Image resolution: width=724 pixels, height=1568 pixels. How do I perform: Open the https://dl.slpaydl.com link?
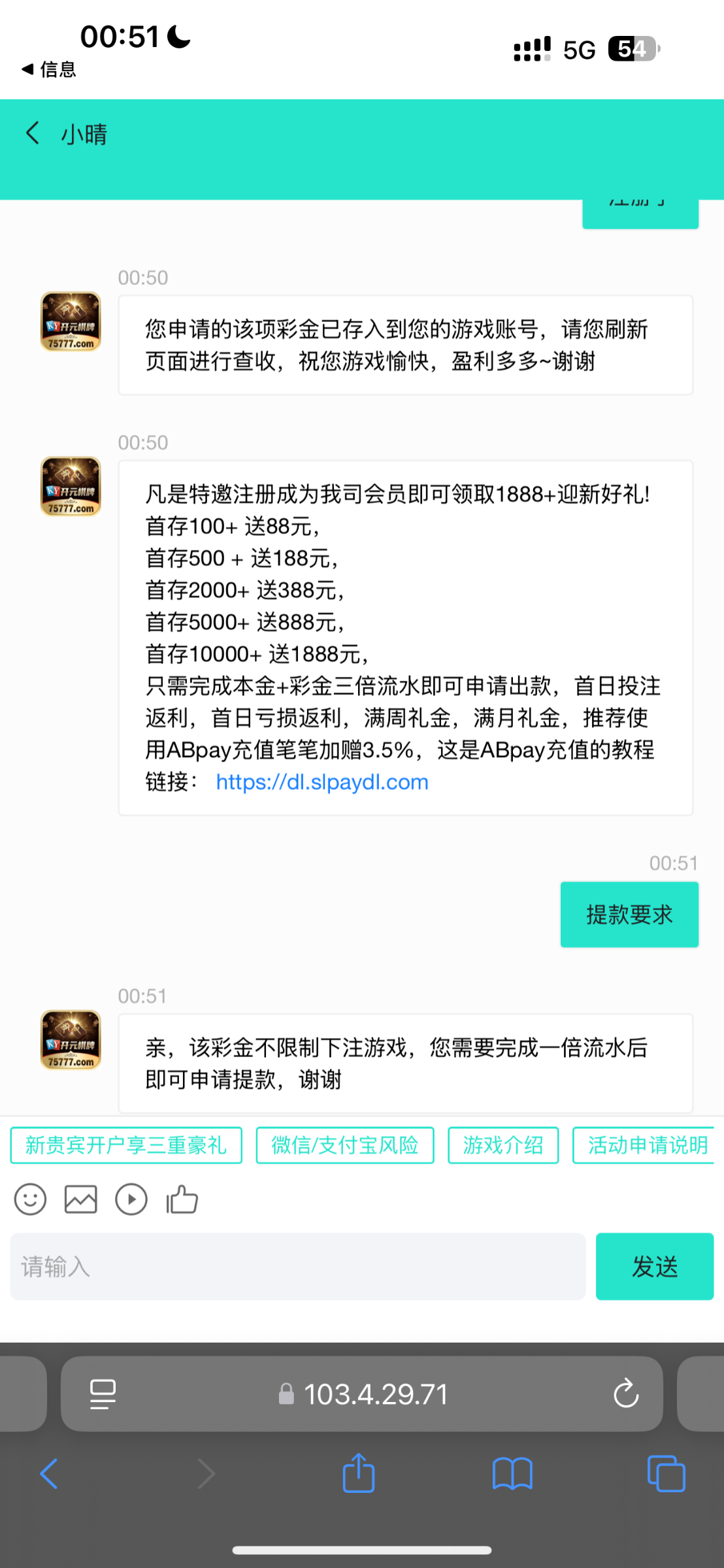point(321,782)
